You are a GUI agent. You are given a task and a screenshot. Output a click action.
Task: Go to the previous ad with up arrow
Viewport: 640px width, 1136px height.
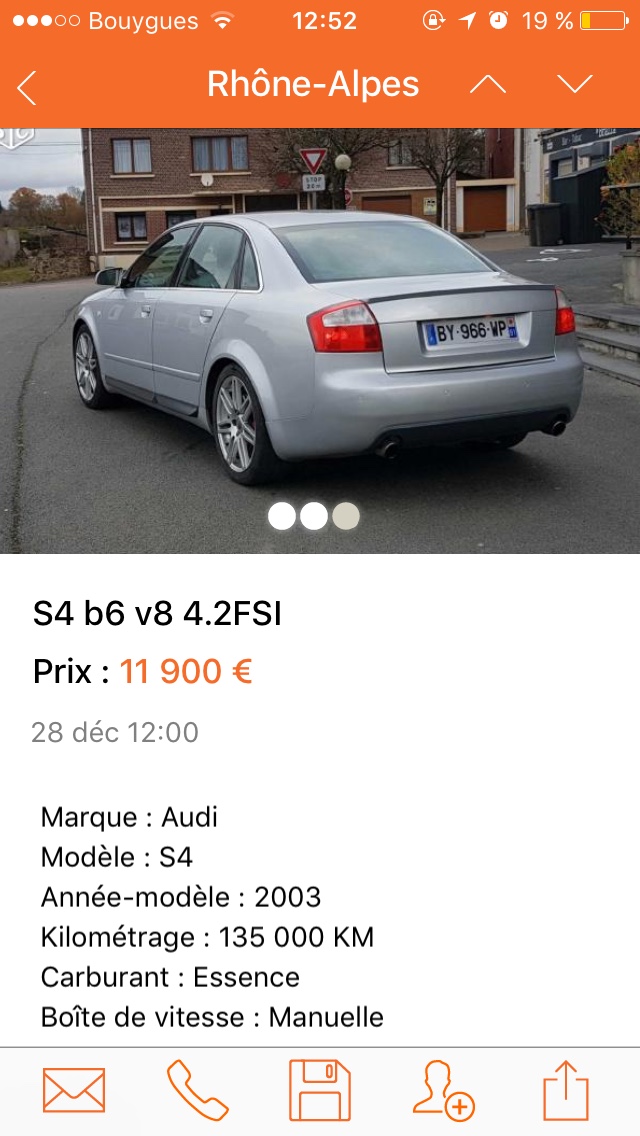pyautogui.click(x=487, y=85)
